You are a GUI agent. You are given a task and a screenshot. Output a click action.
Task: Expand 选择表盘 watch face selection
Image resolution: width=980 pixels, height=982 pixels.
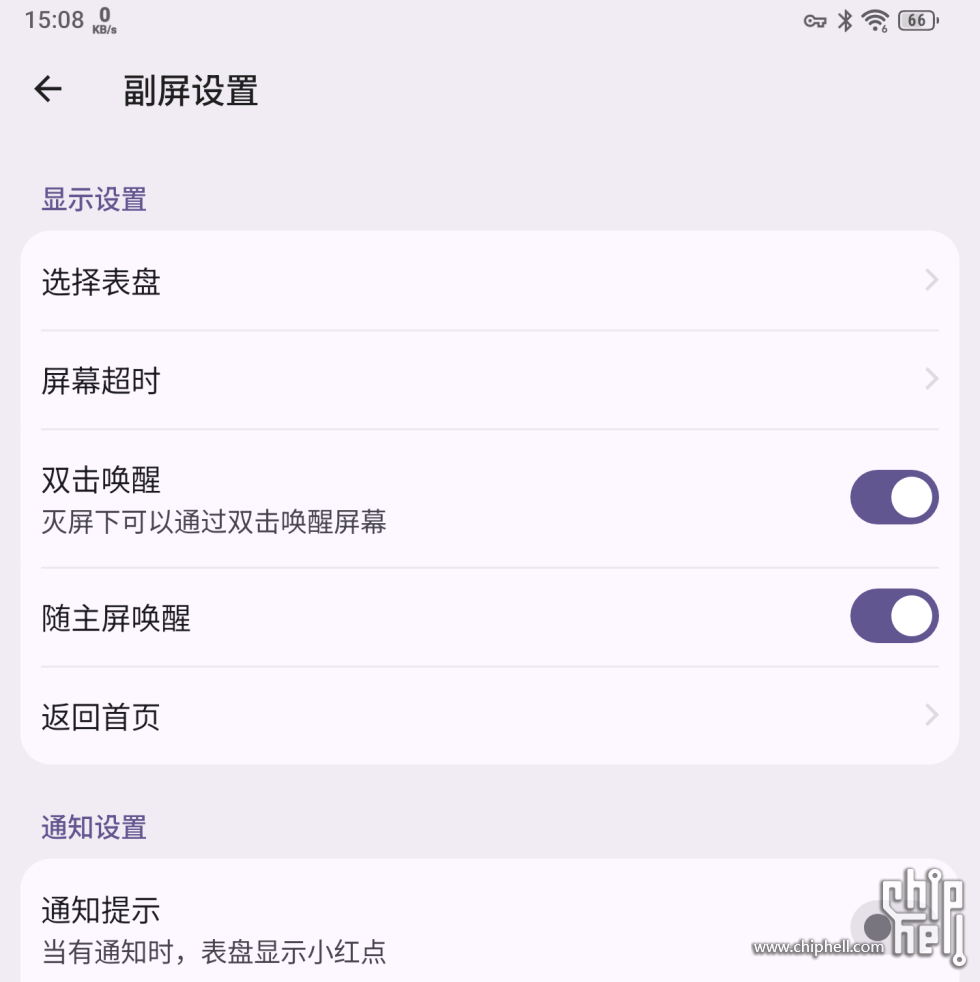[490, 282]
